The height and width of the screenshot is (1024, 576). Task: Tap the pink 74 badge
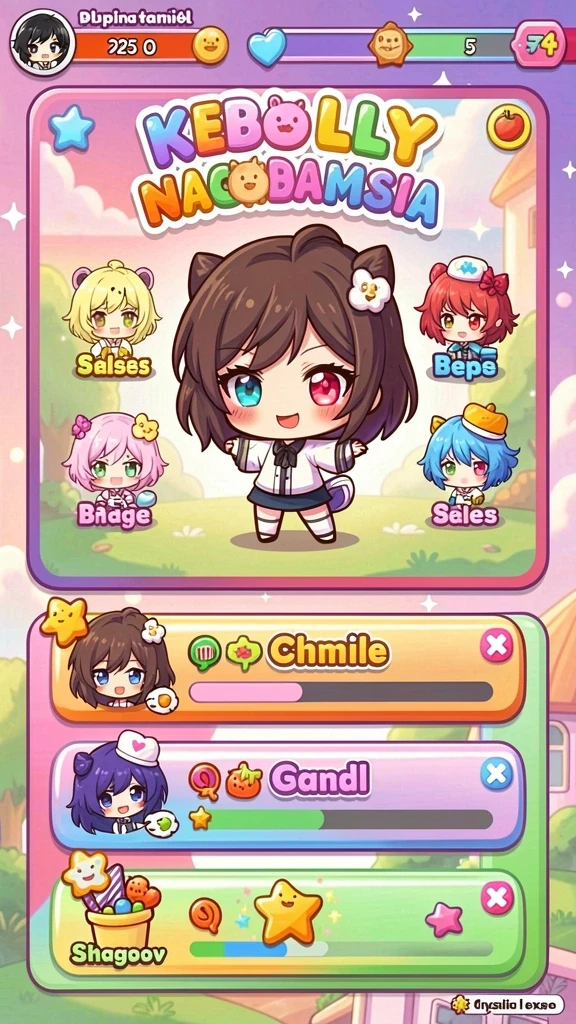(539, 44)
